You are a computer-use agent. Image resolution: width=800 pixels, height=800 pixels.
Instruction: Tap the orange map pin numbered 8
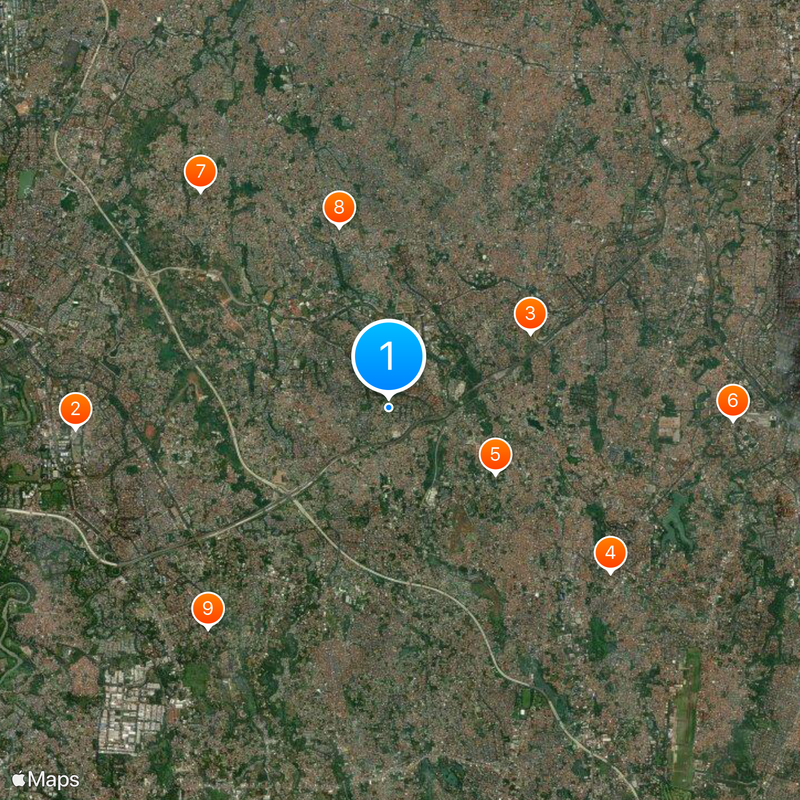click(x=339, y=208)
